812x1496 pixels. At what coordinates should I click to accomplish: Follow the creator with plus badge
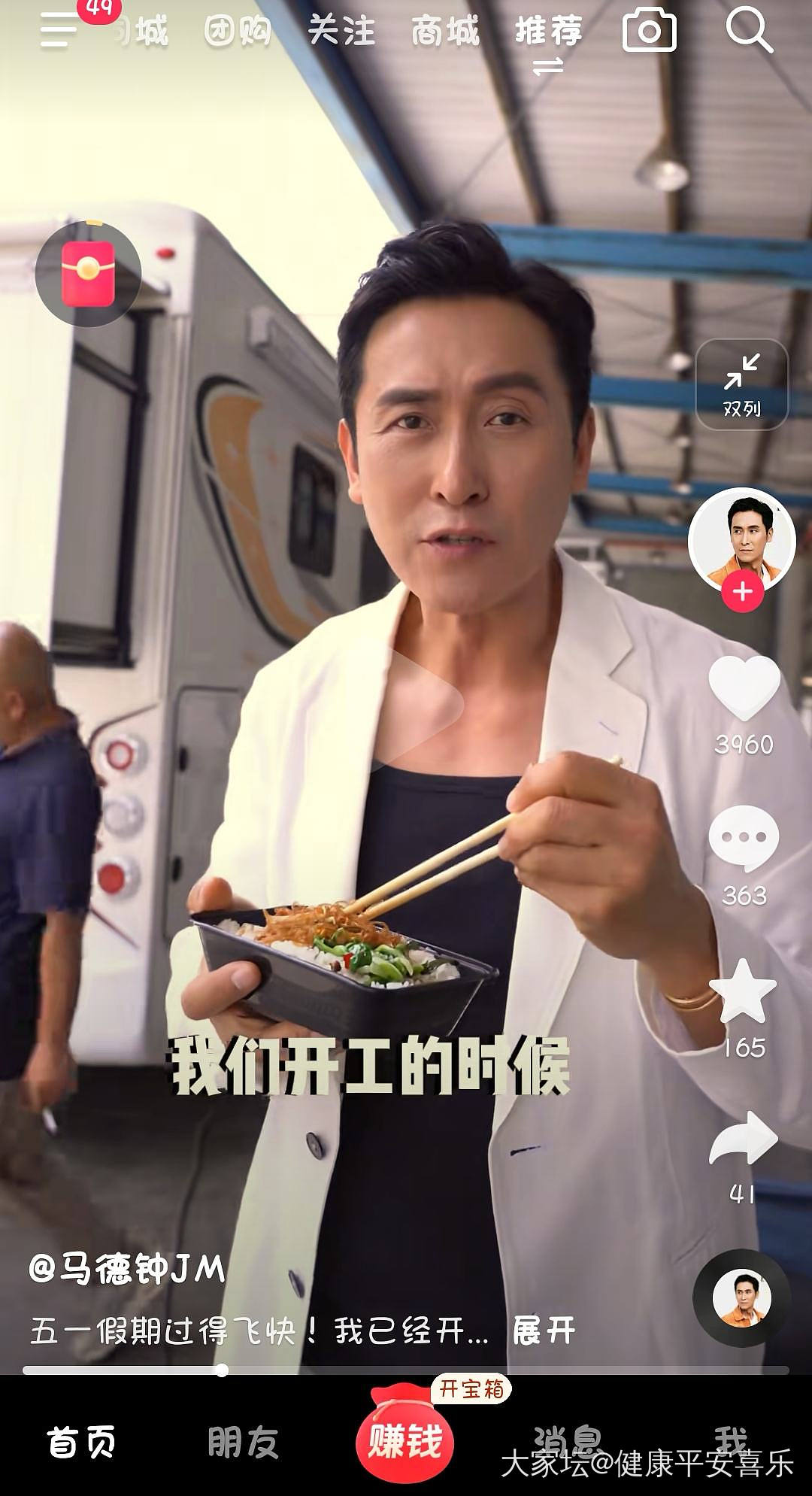coord(742,592)
